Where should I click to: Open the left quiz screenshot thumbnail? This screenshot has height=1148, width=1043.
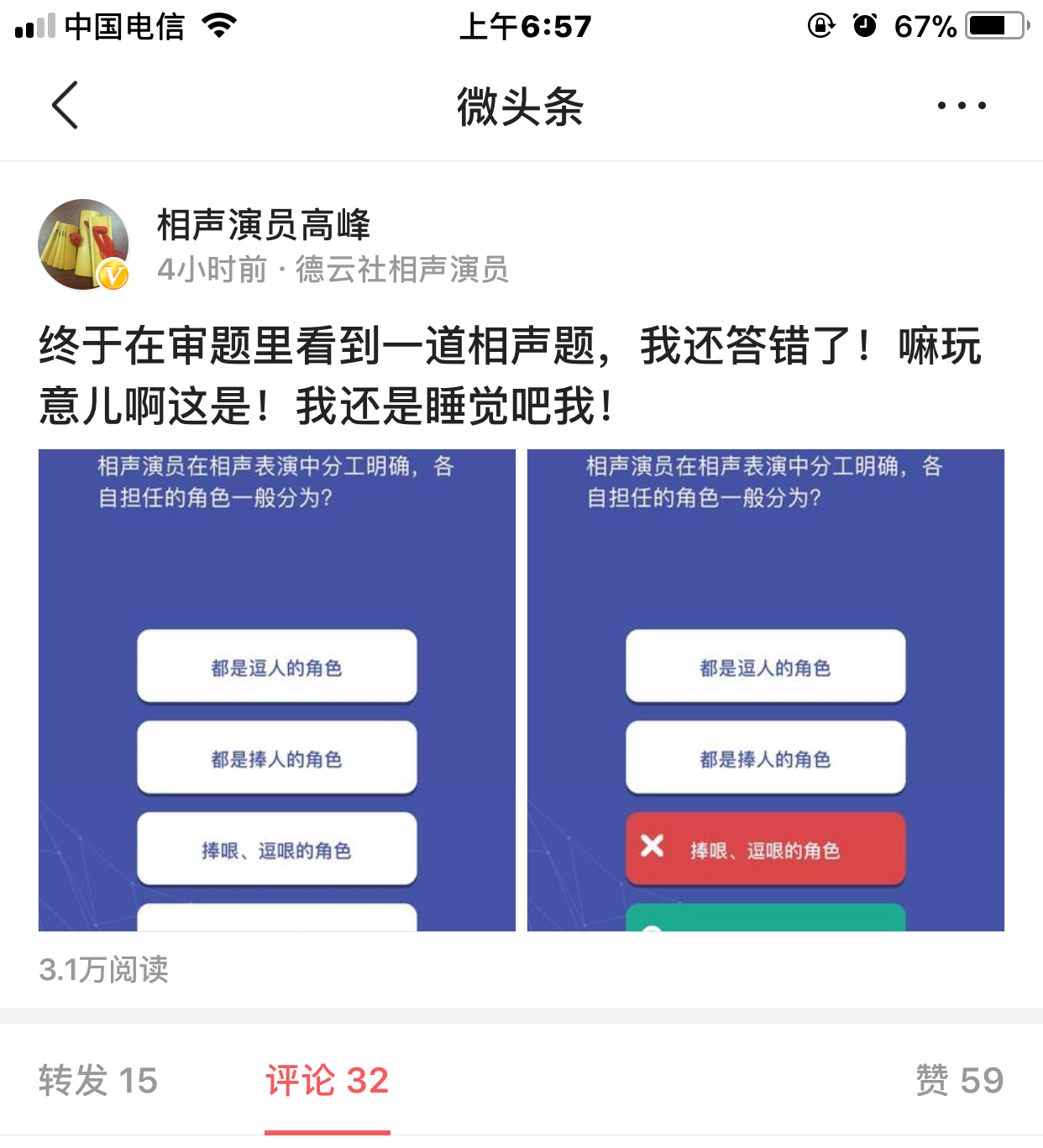coord(277,689)
